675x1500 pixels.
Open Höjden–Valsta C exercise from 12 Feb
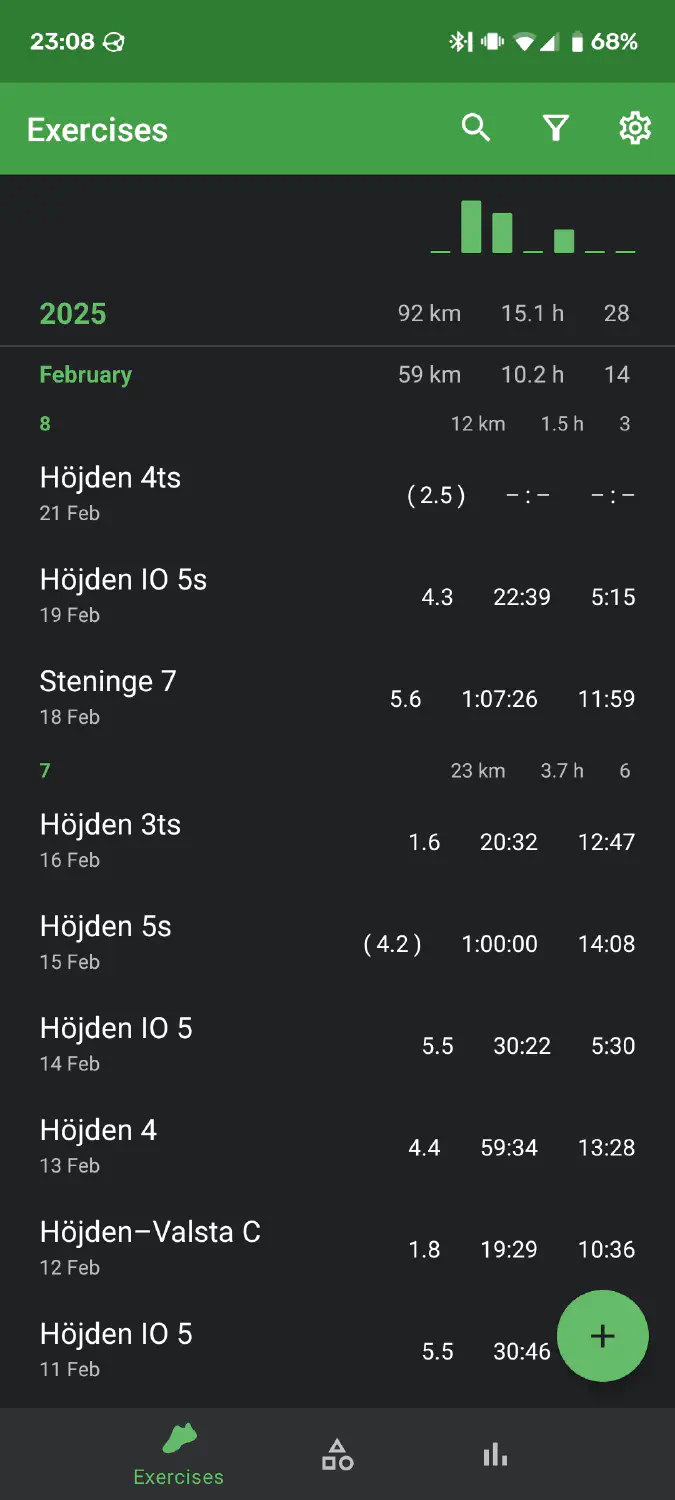[x=337, y=1249]
